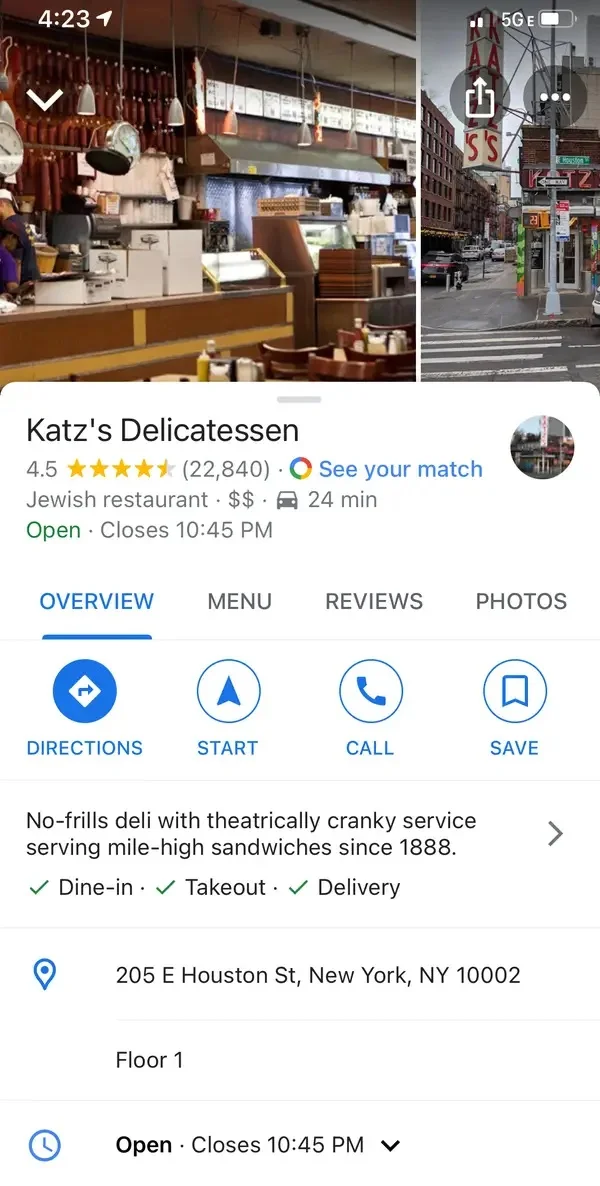Image resolution: width=600 pixels, height=1186 pixels.
Task: Call Katz's Delicatessen
Action: click(370, 691)
